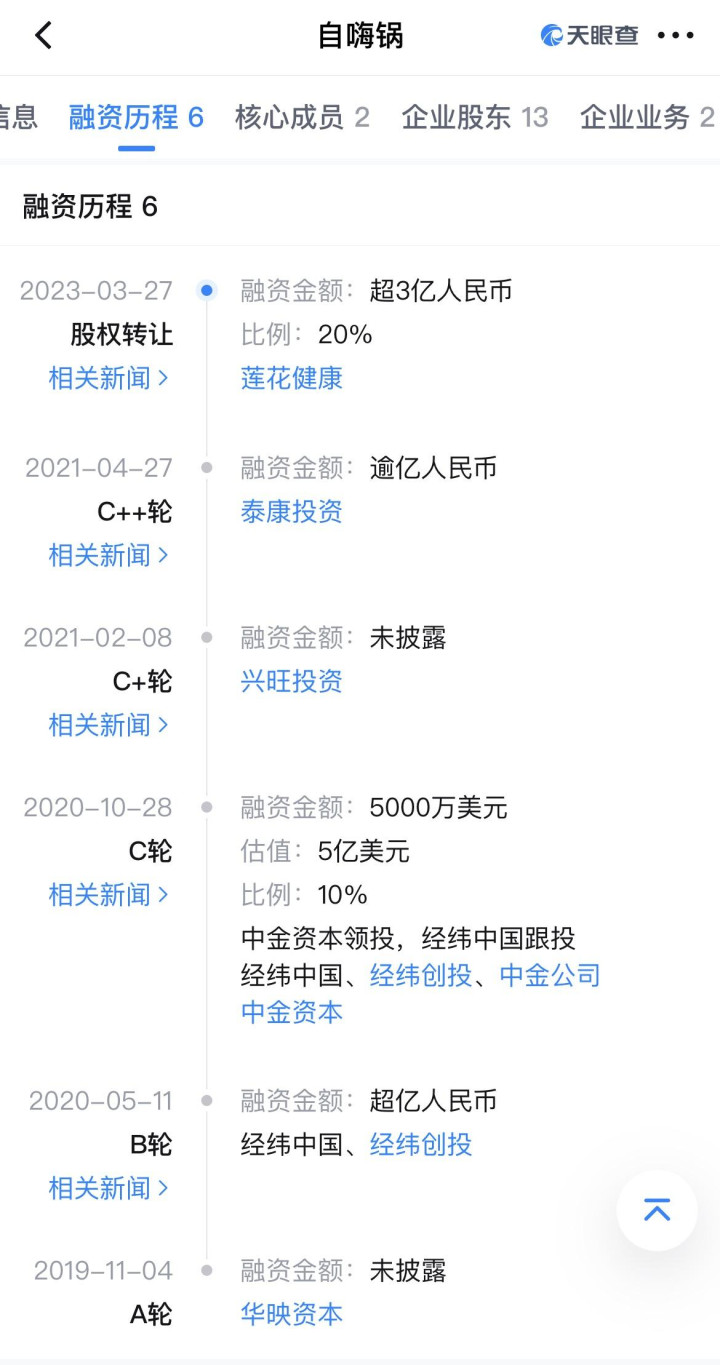The width and height of the screenshot is (720, 1365).
Task: View 相关新闻 for the C++轮
Action: tap(109, 555)
